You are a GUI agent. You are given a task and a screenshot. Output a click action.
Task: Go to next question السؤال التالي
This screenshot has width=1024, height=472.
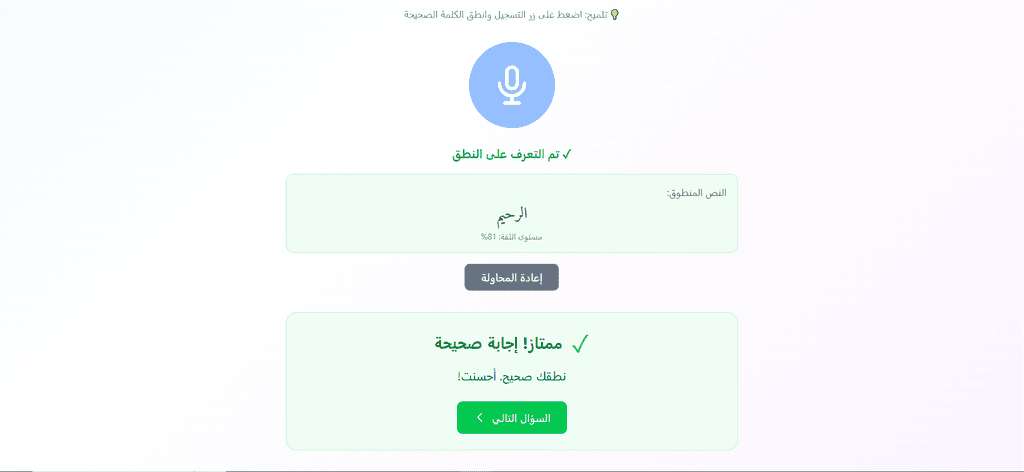click(x=511, y=418)
